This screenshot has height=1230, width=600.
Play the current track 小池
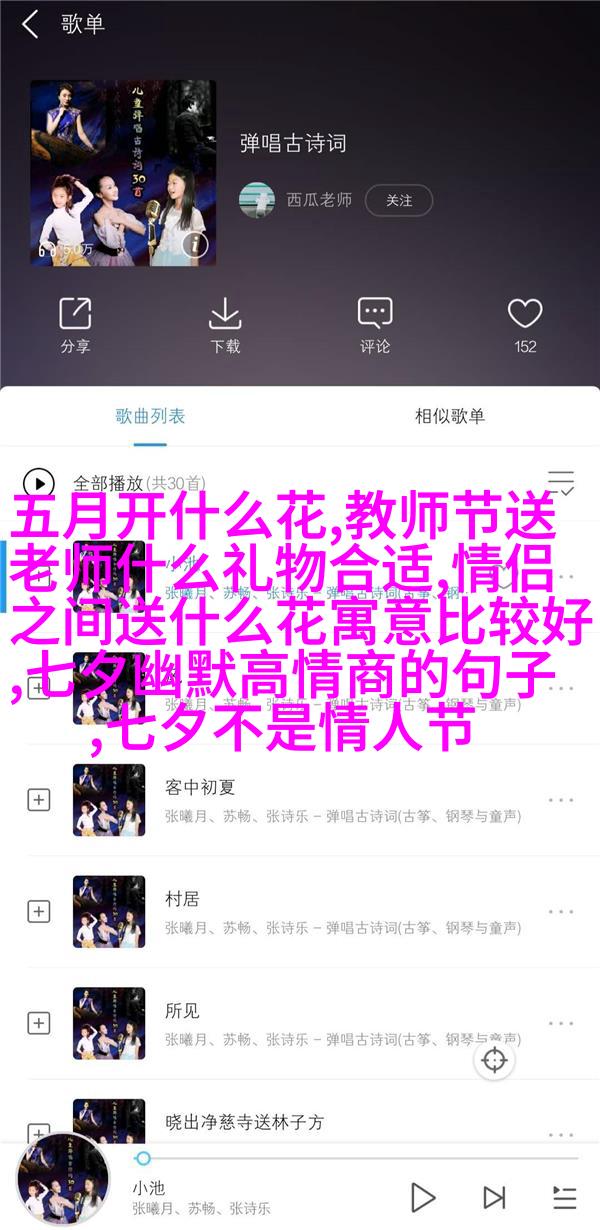[x=423, y=1196]
